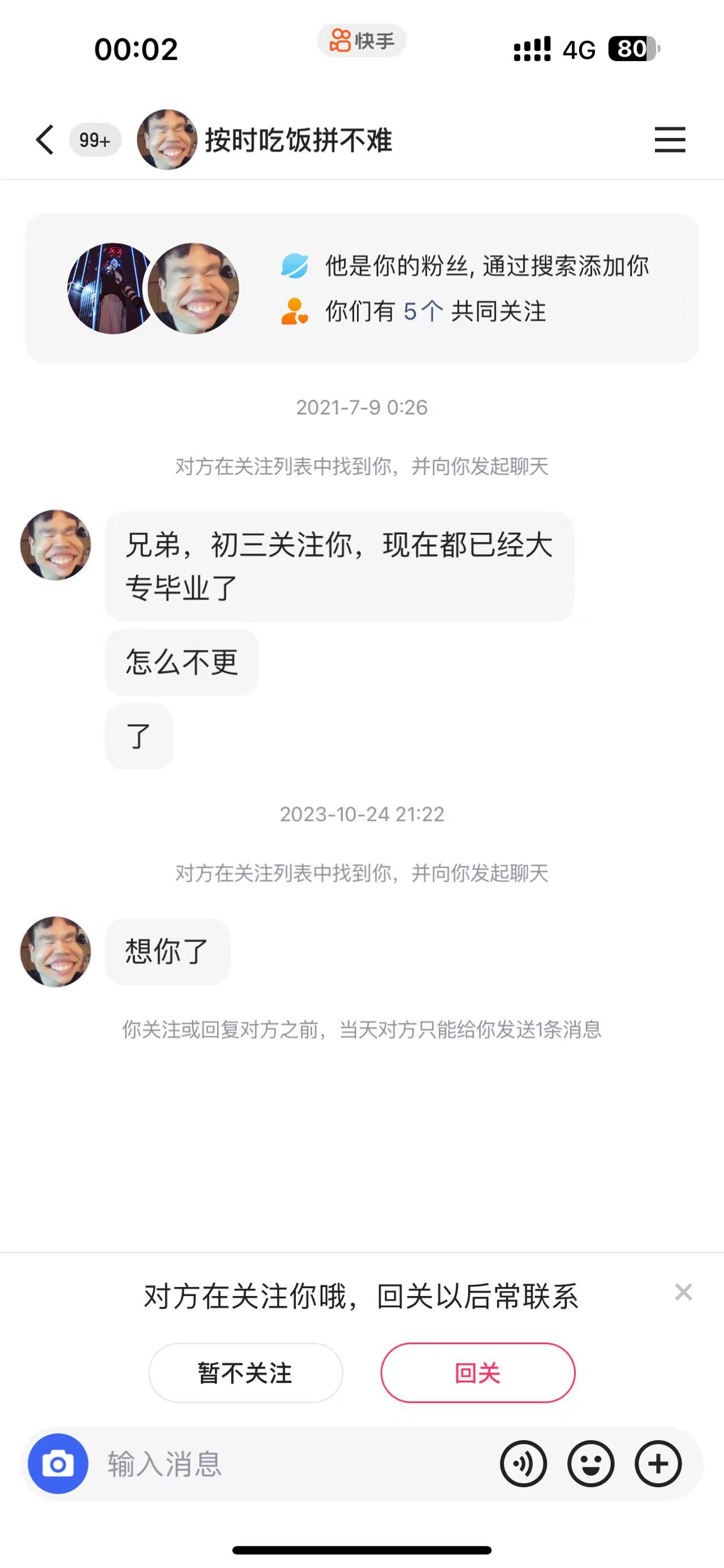Tap sender avatar beside 想你了 message
This screenshot has height=1568, width=724.
[55, 951]
